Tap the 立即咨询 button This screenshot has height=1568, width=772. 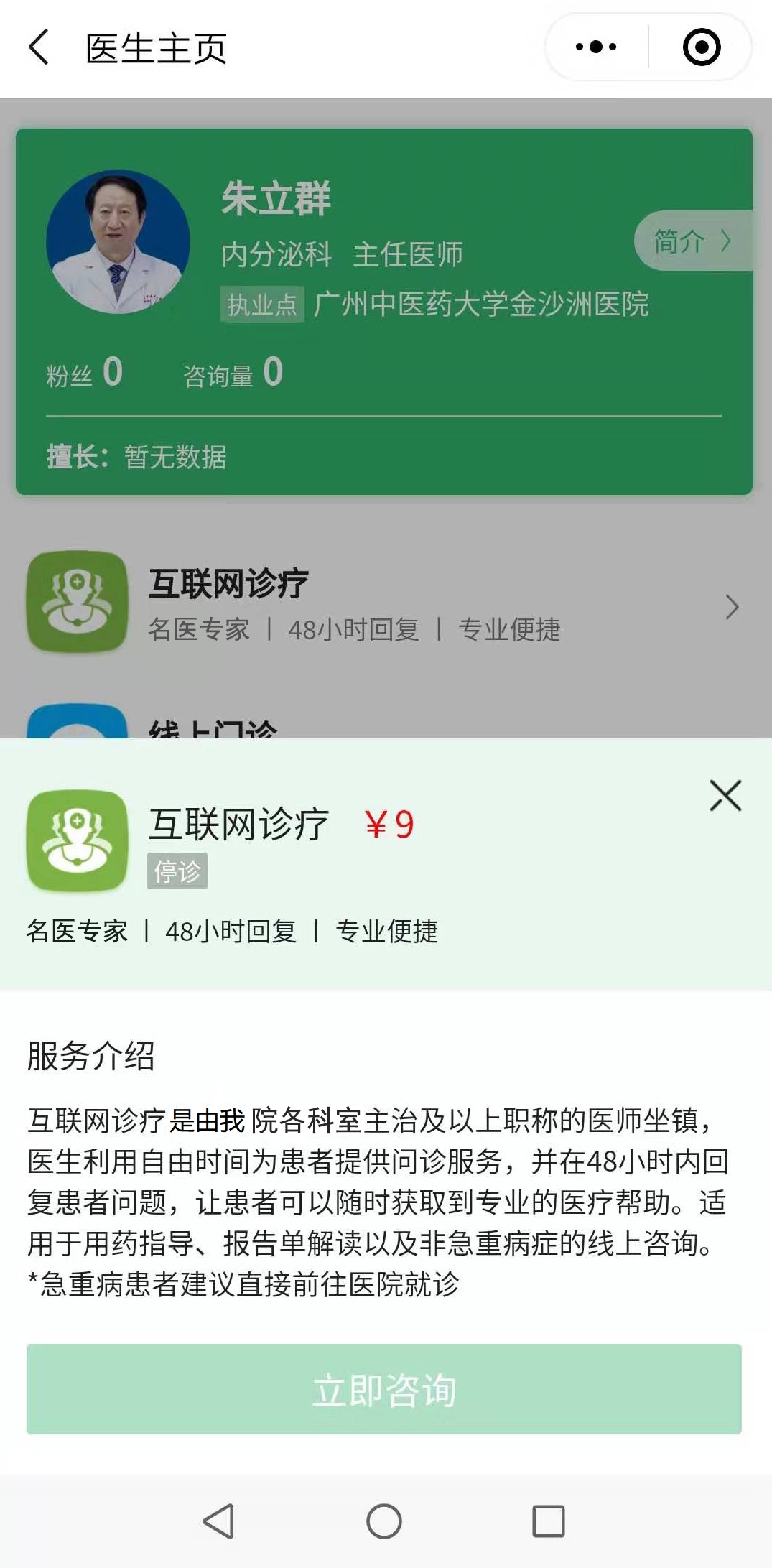pyautogui.click(x=384, y=1389)
